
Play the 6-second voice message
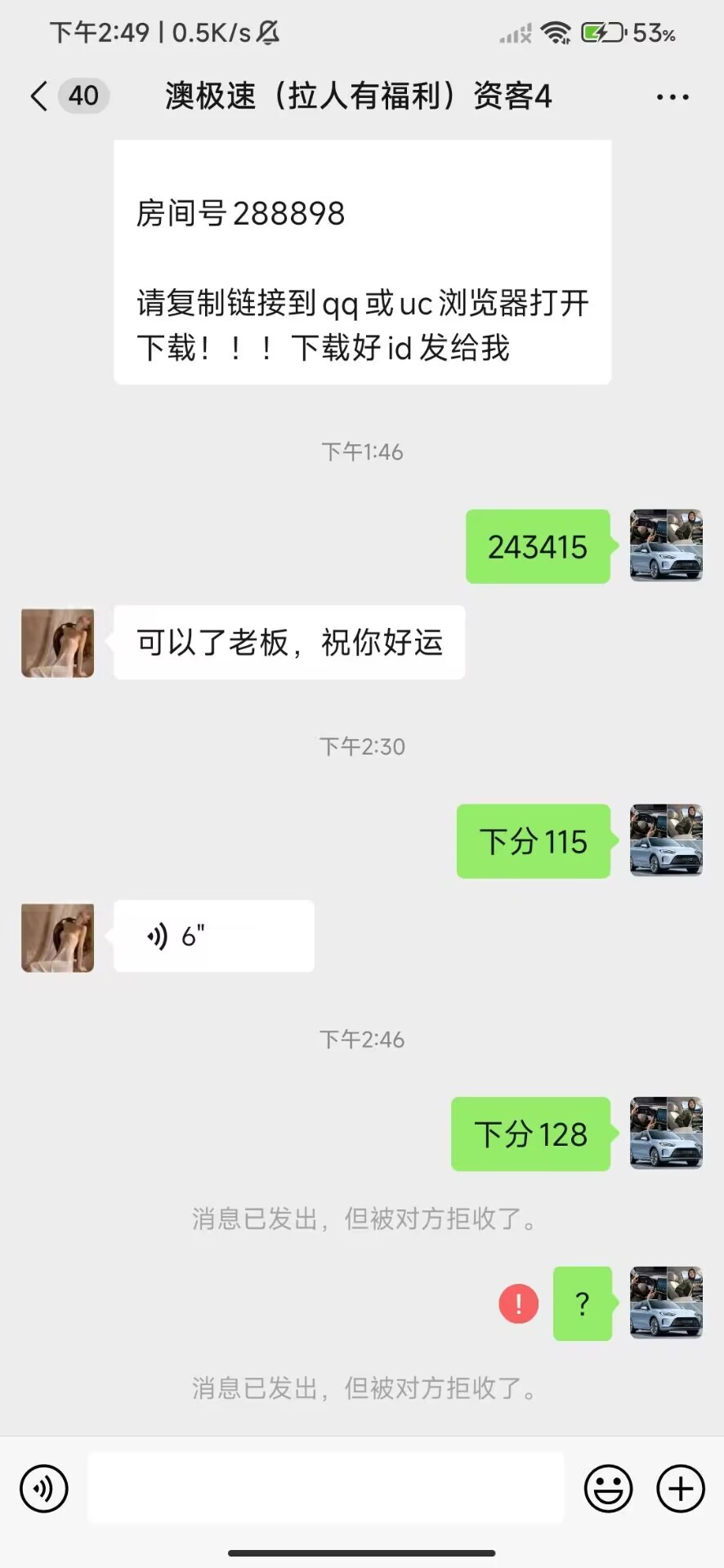(x=213, y=936)
